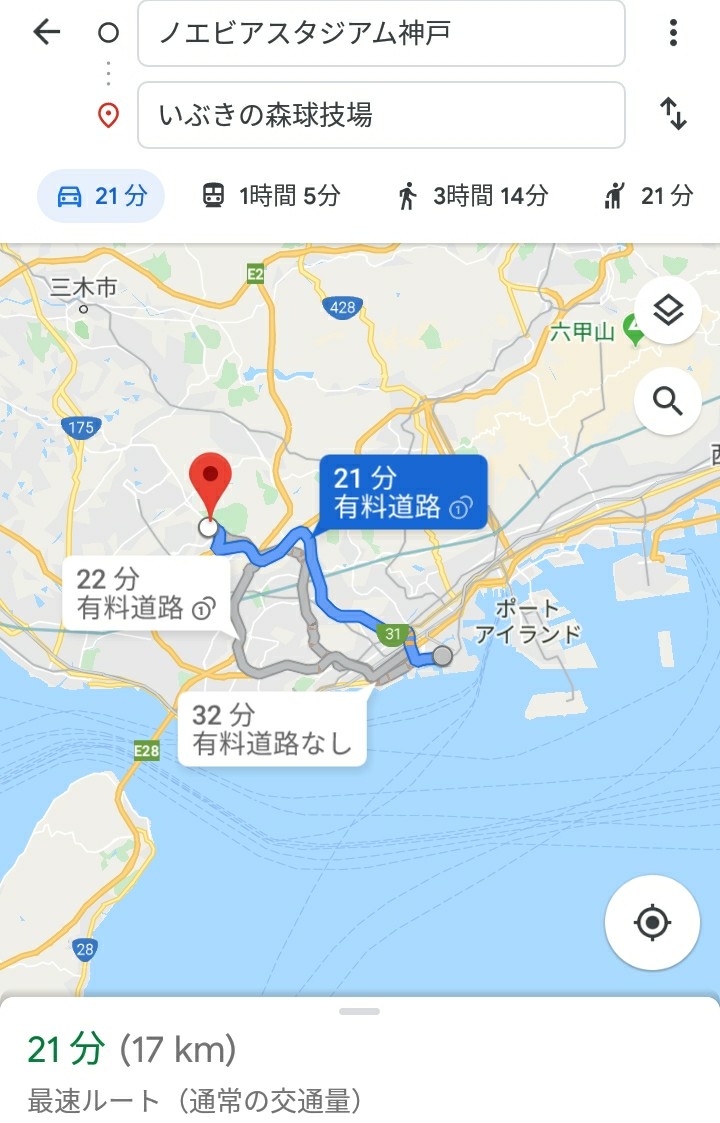Select the 22分 toll-road alternative route
The width and height of the screenshot is (720, 1123).
click(x=145, y=593)
